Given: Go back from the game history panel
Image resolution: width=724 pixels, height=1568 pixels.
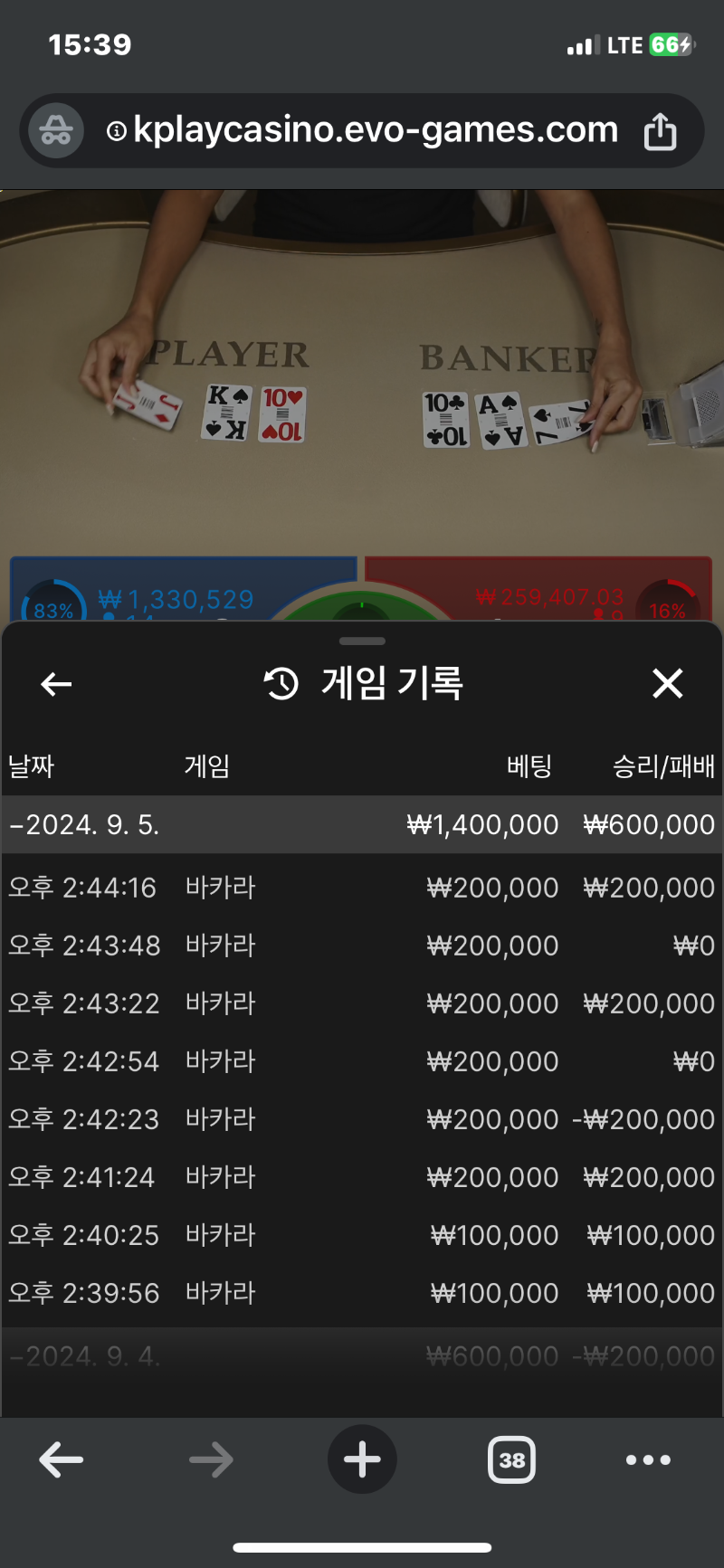Looking at the screenshot, I should click(x=56, y=684).
